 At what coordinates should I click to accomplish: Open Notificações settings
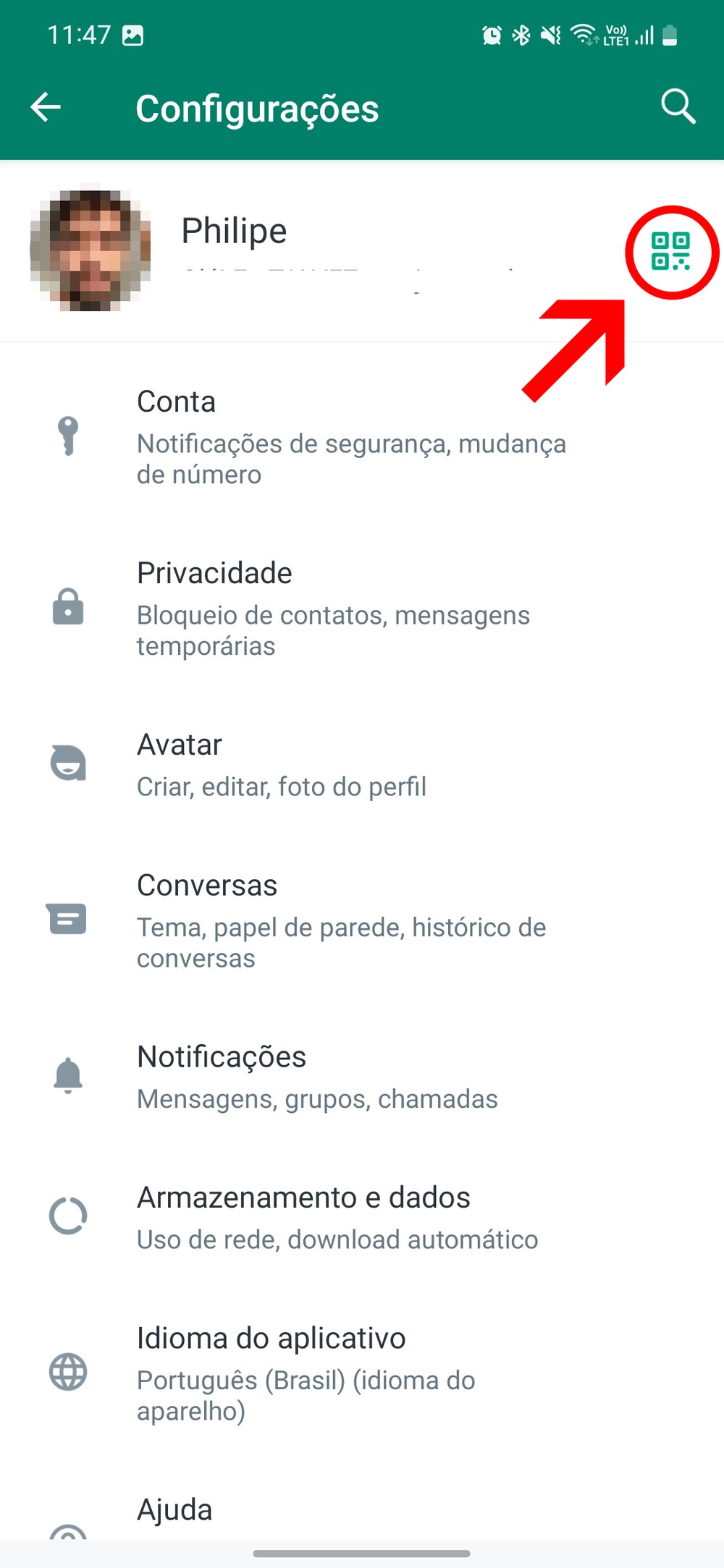pyautogui.click(x=316, y=1077)
